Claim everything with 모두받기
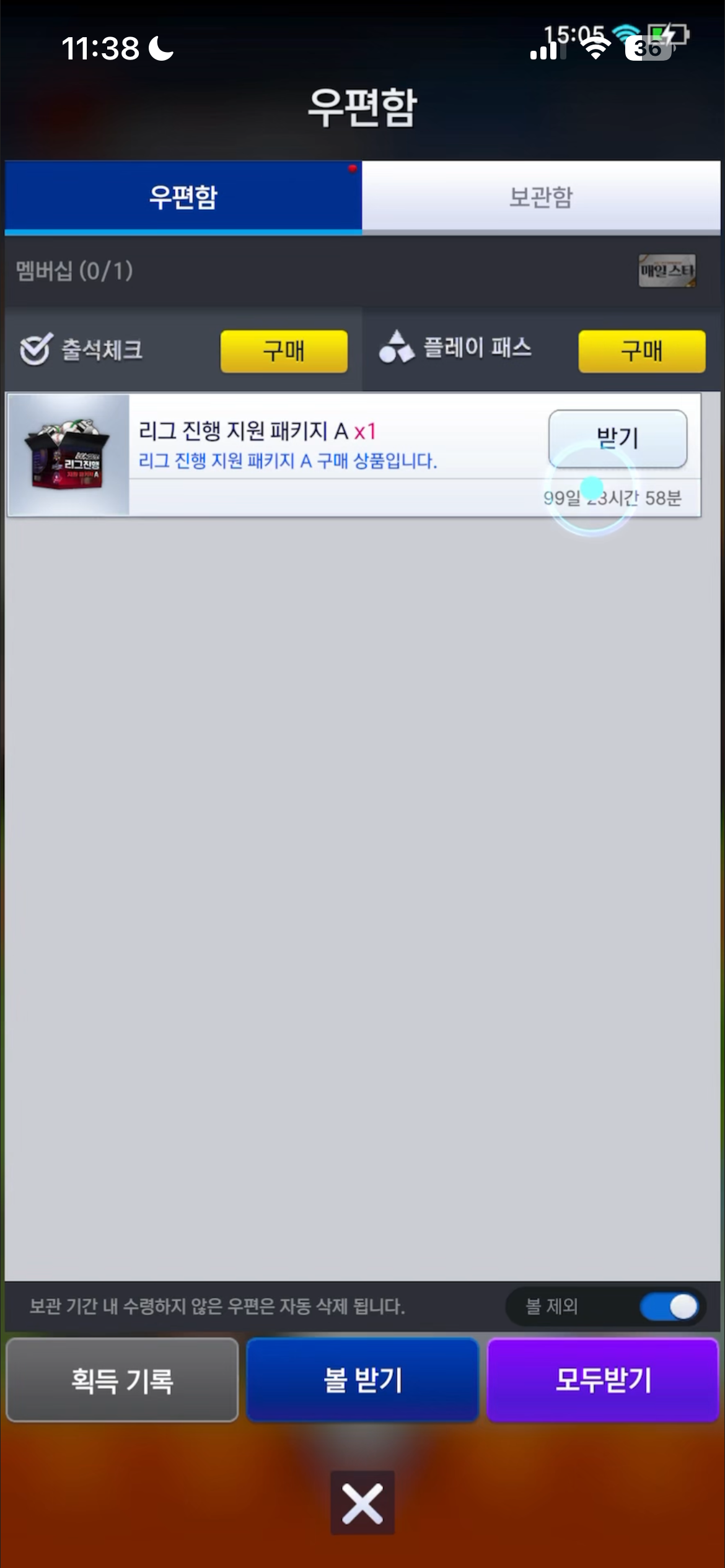The height and width of the screenshot is (1568, 725). point(603,1380)
